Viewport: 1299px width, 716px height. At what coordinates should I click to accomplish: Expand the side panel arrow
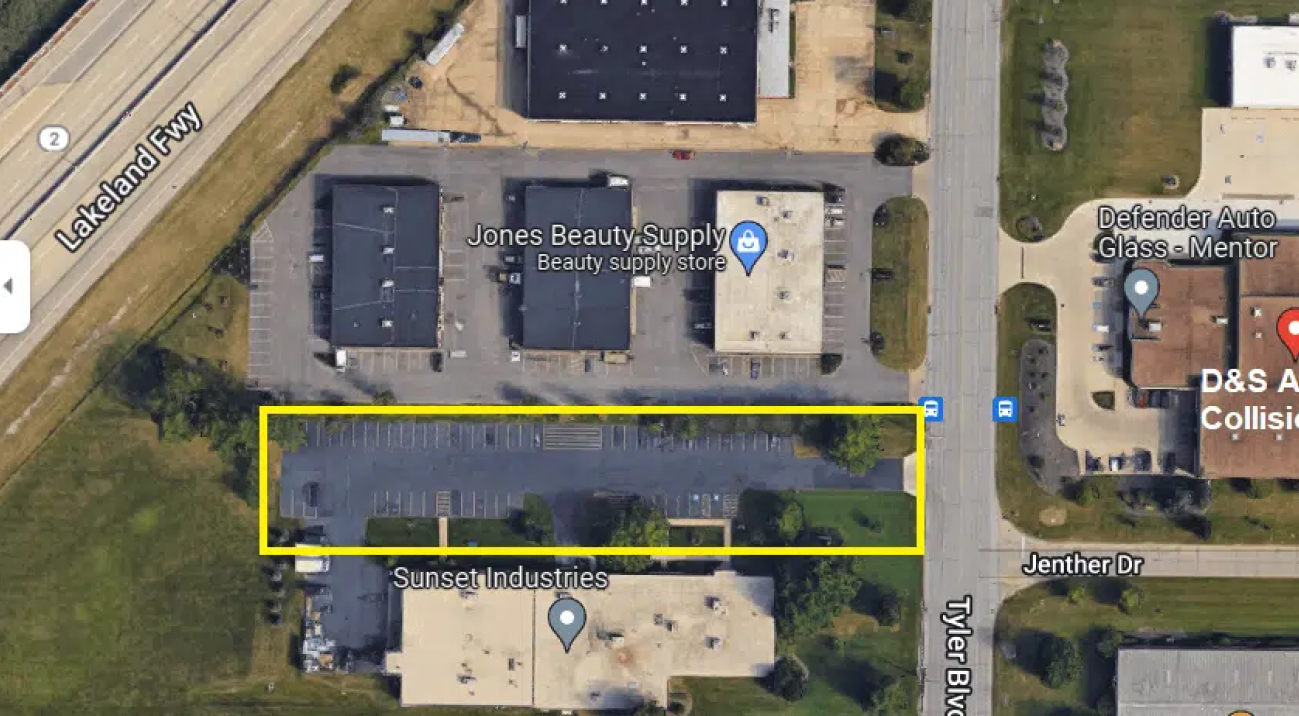coord(10,287)
